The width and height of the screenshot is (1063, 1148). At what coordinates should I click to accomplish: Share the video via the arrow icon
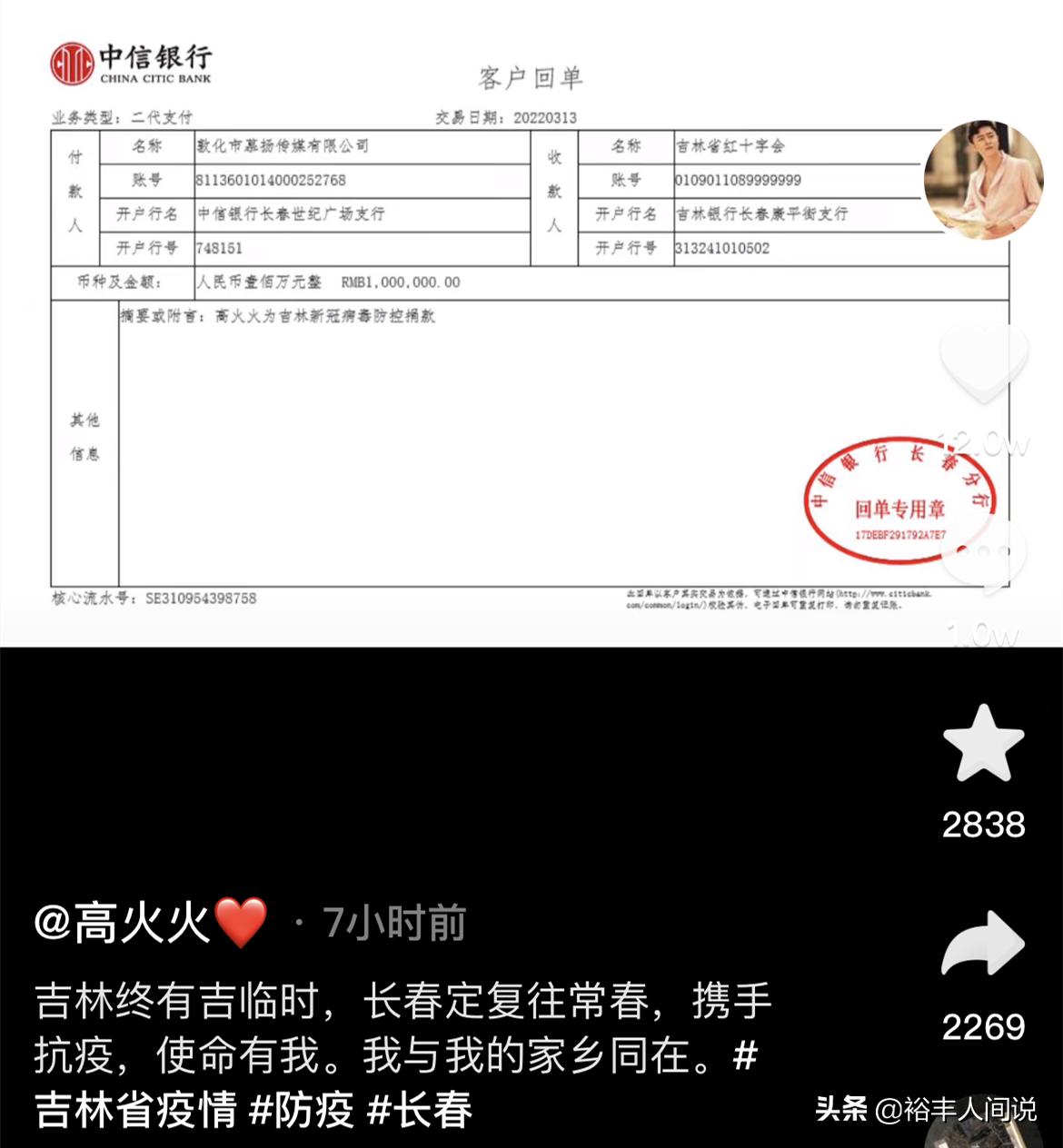pyautogui.click(x=983, y=945)
